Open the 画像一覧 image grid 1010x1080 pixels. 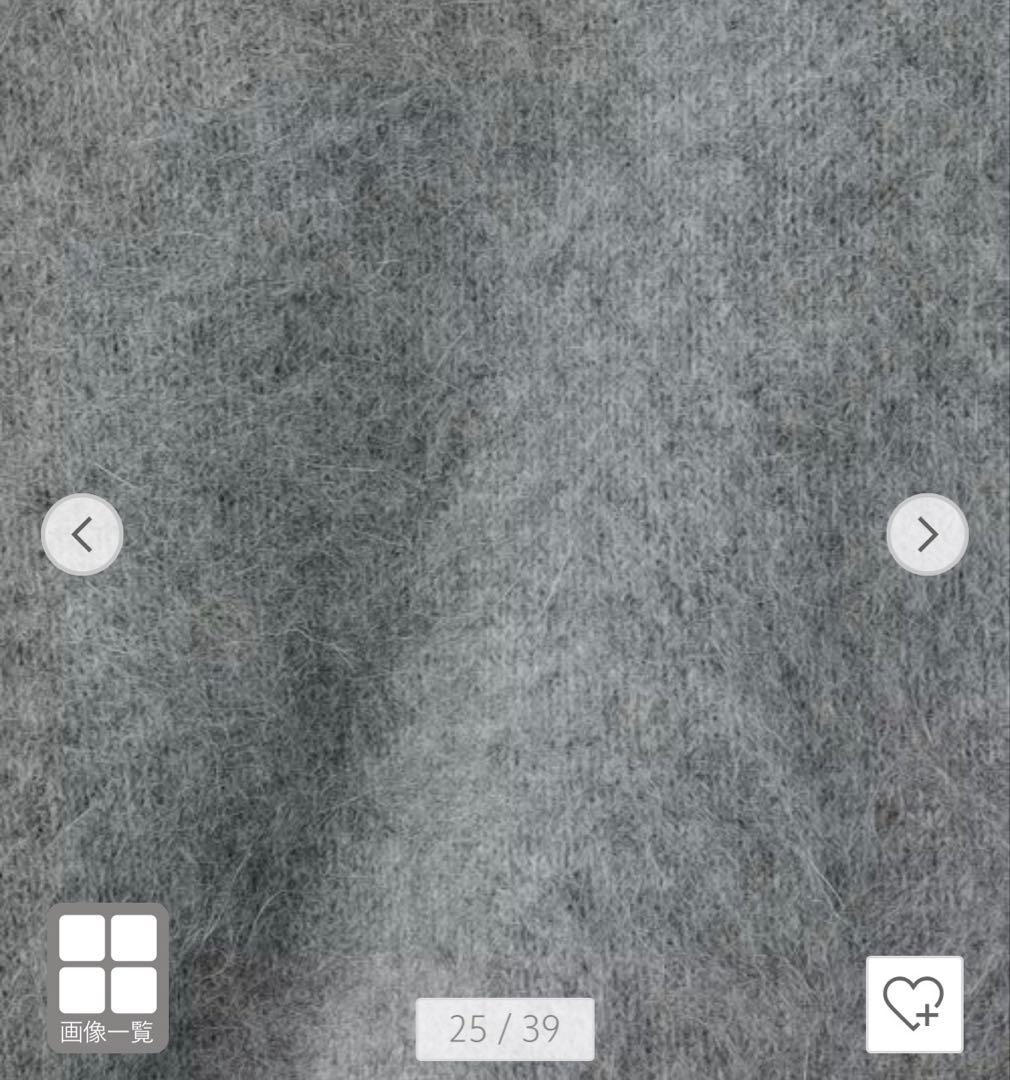107,977
